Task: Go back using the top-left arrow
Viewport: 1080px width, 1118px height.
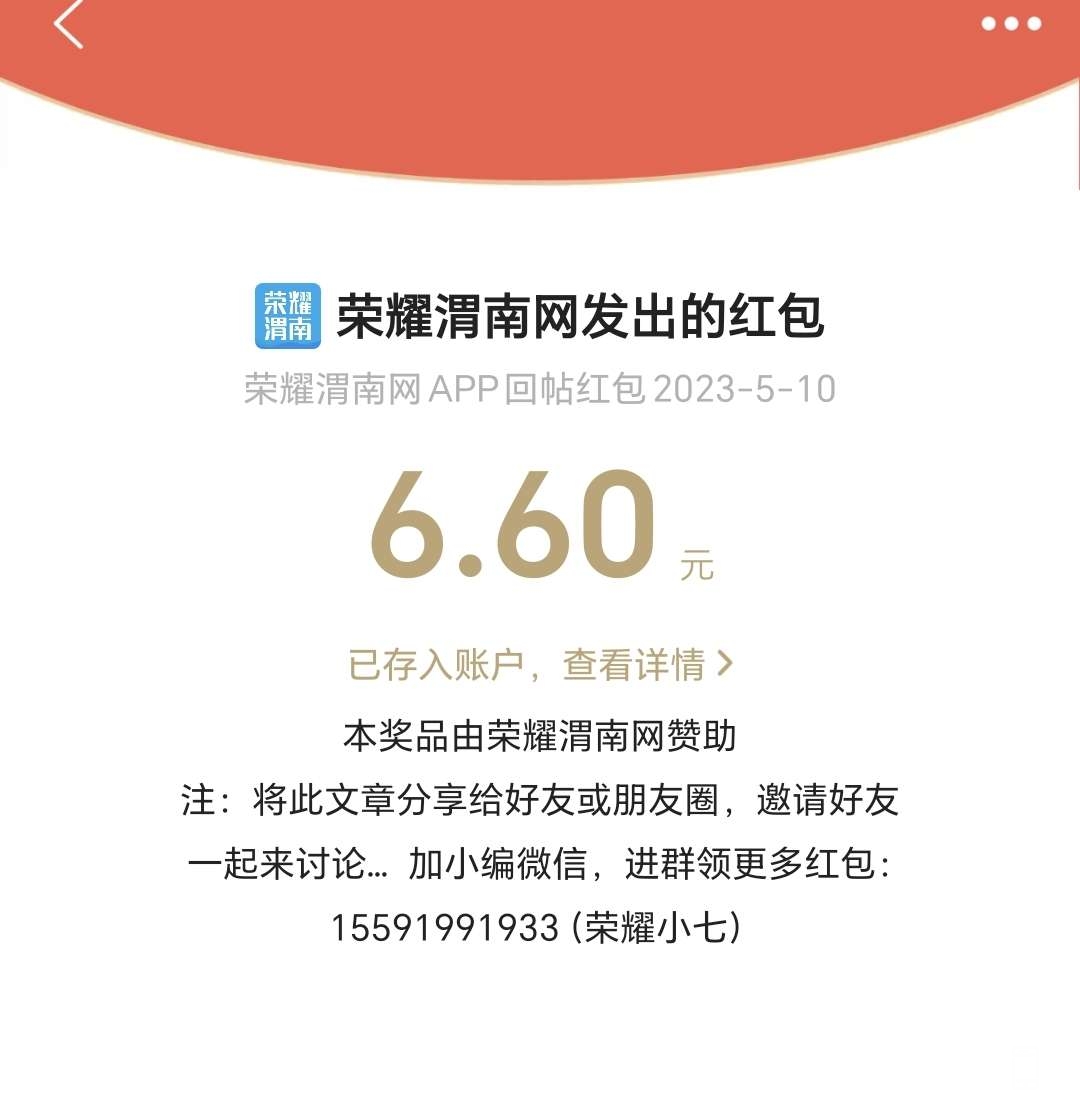Action: [68, 24]
